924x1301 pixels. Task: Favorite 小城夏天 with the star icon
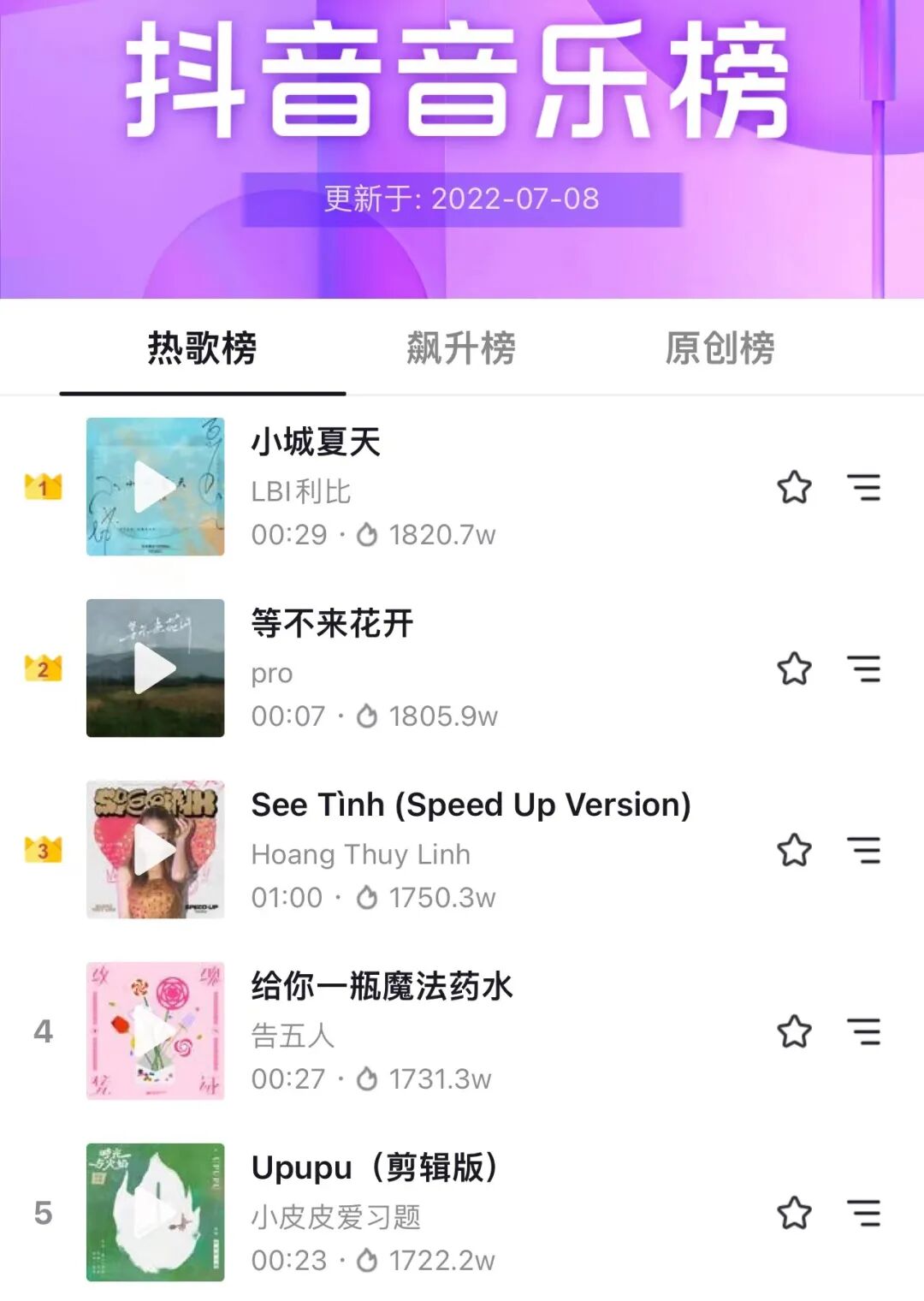pyautogui.click(x=794, y=487)
